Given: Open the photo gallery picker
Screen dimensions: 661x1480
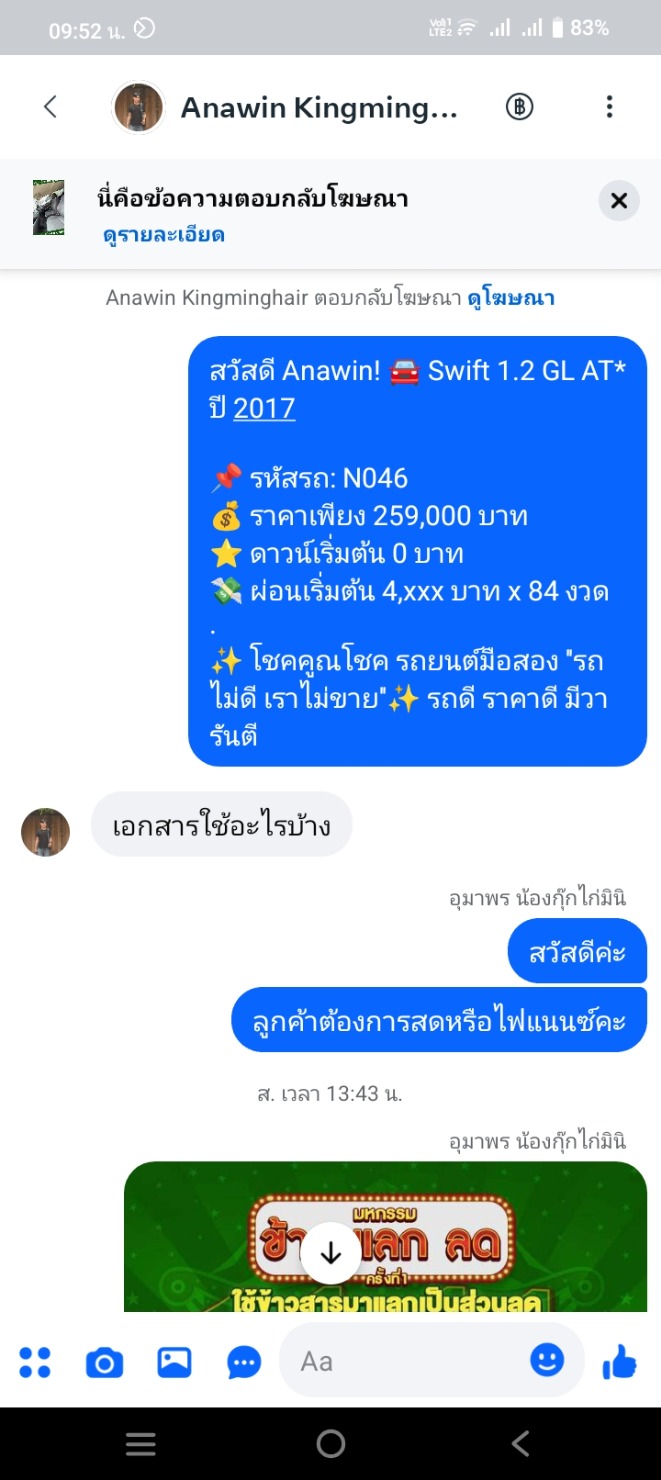Looking at the screenshot, I should (174, 1362).
